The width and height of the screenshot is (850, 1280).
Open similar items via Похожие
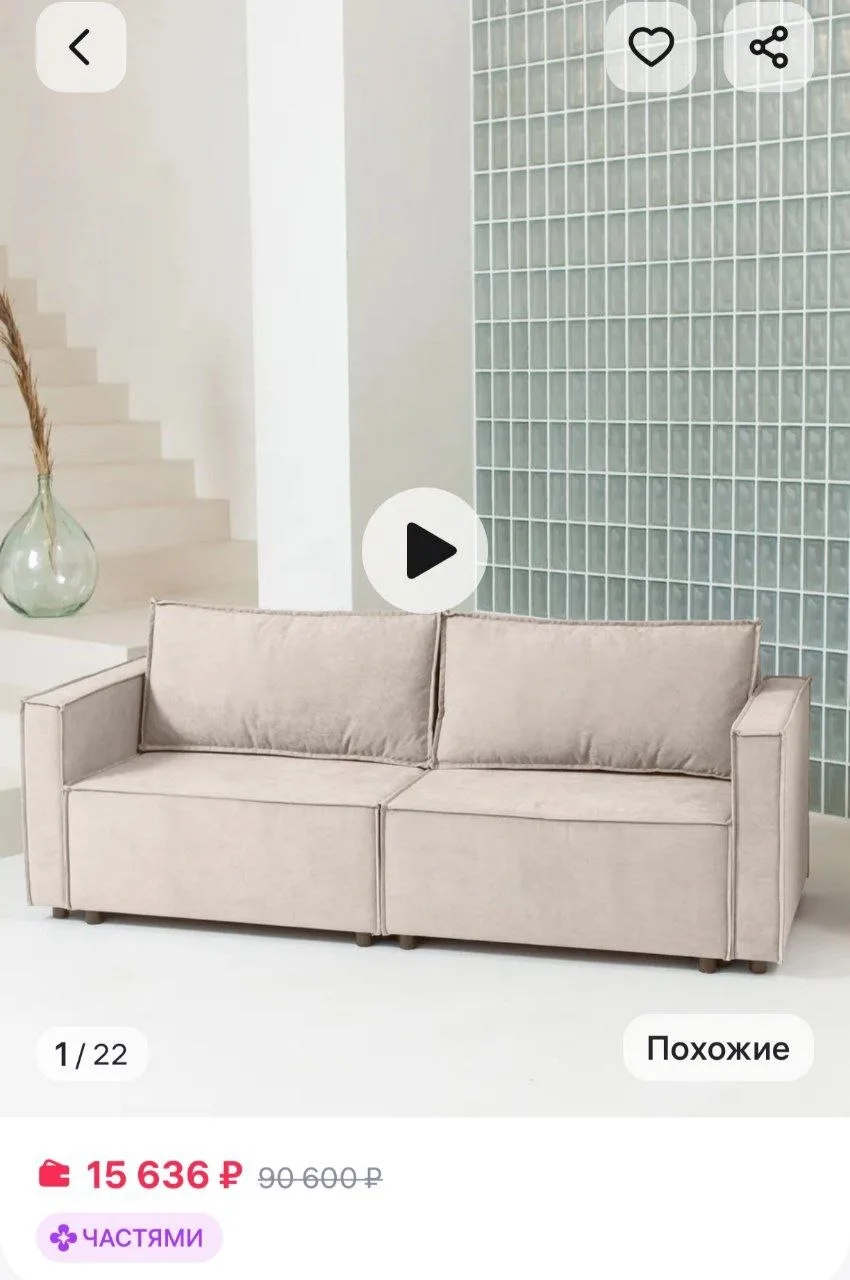[x=717, y=1048]
